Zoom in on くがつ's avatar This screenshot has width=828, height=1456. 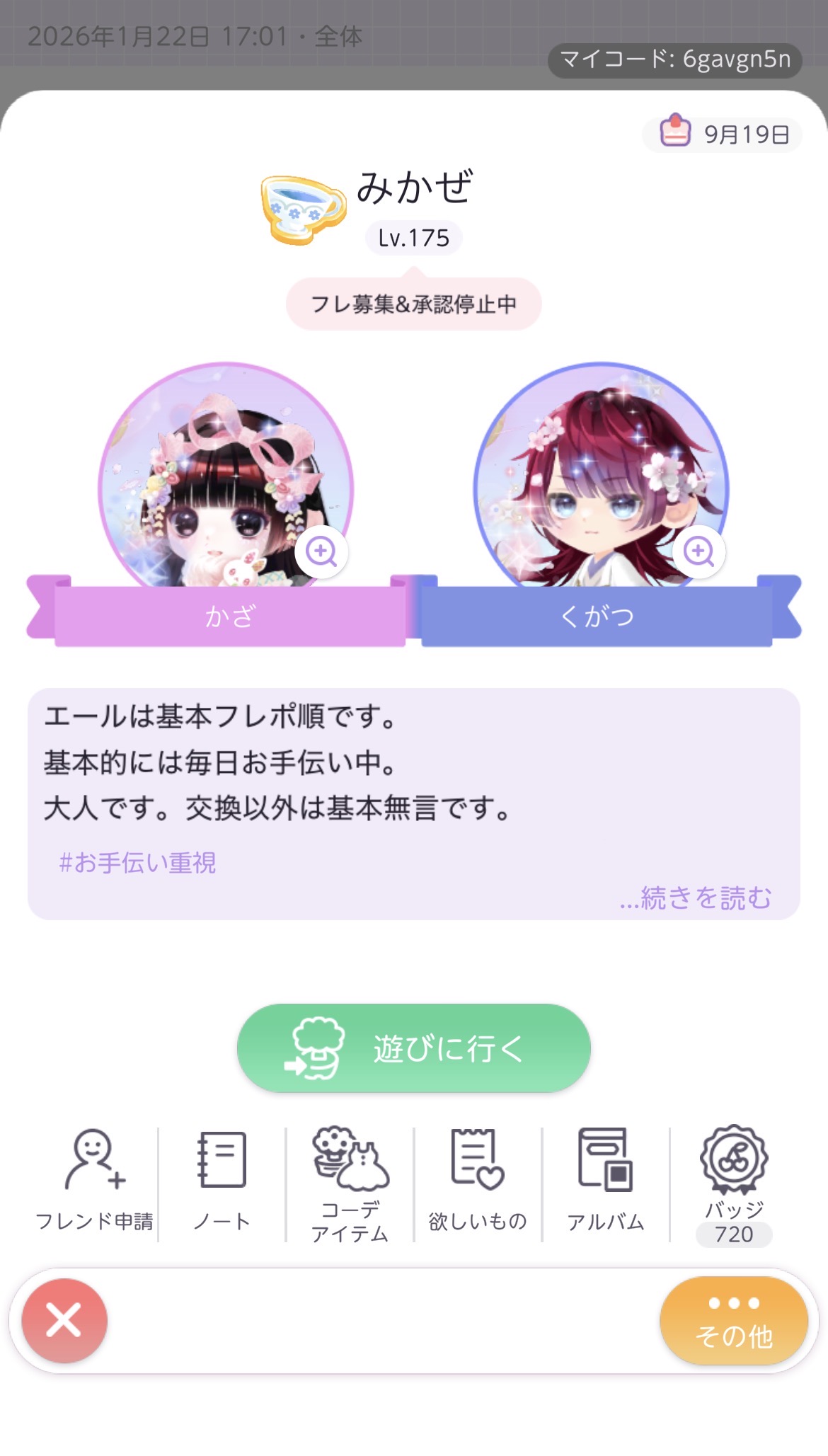coord(698,551)
